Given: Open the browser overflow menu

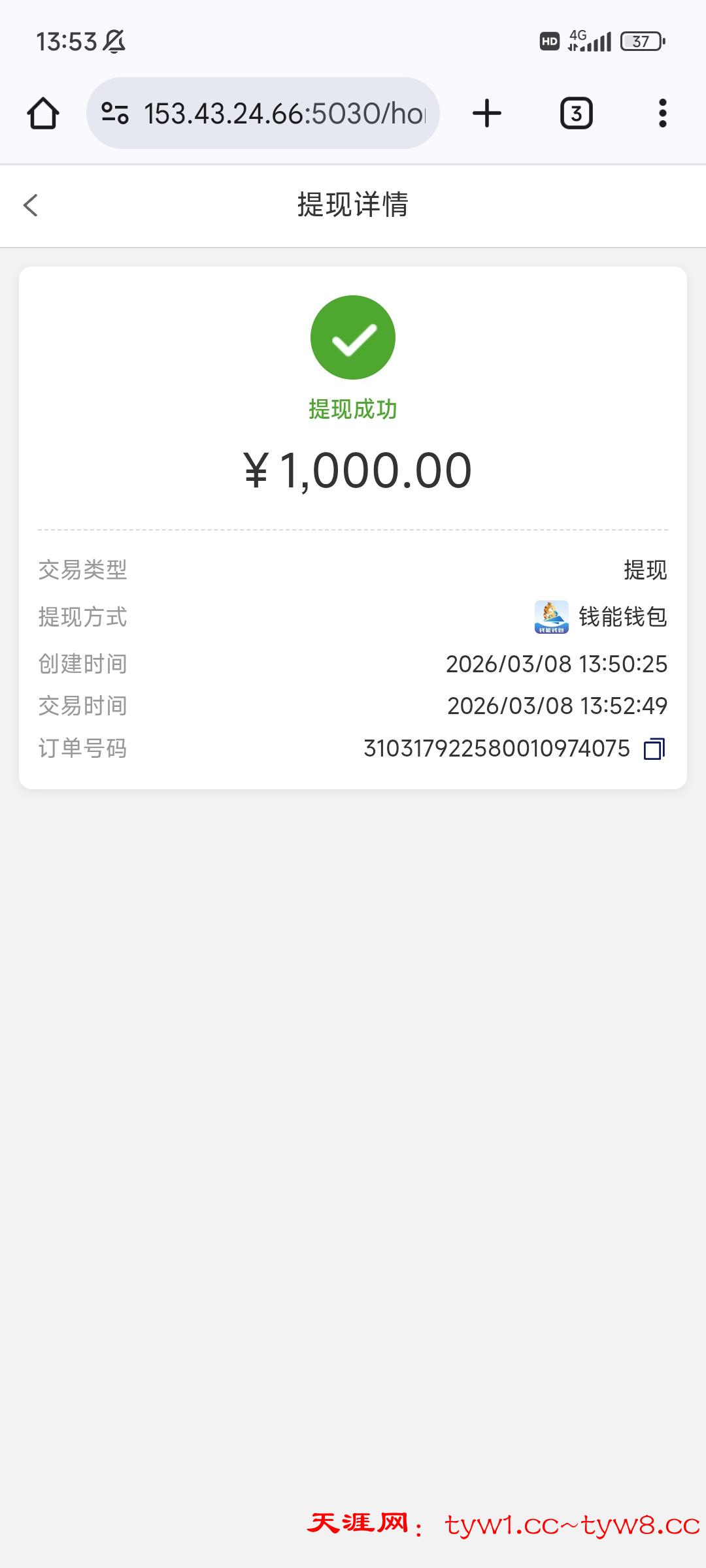Looking at the screenshot, I should pos(662,114).
